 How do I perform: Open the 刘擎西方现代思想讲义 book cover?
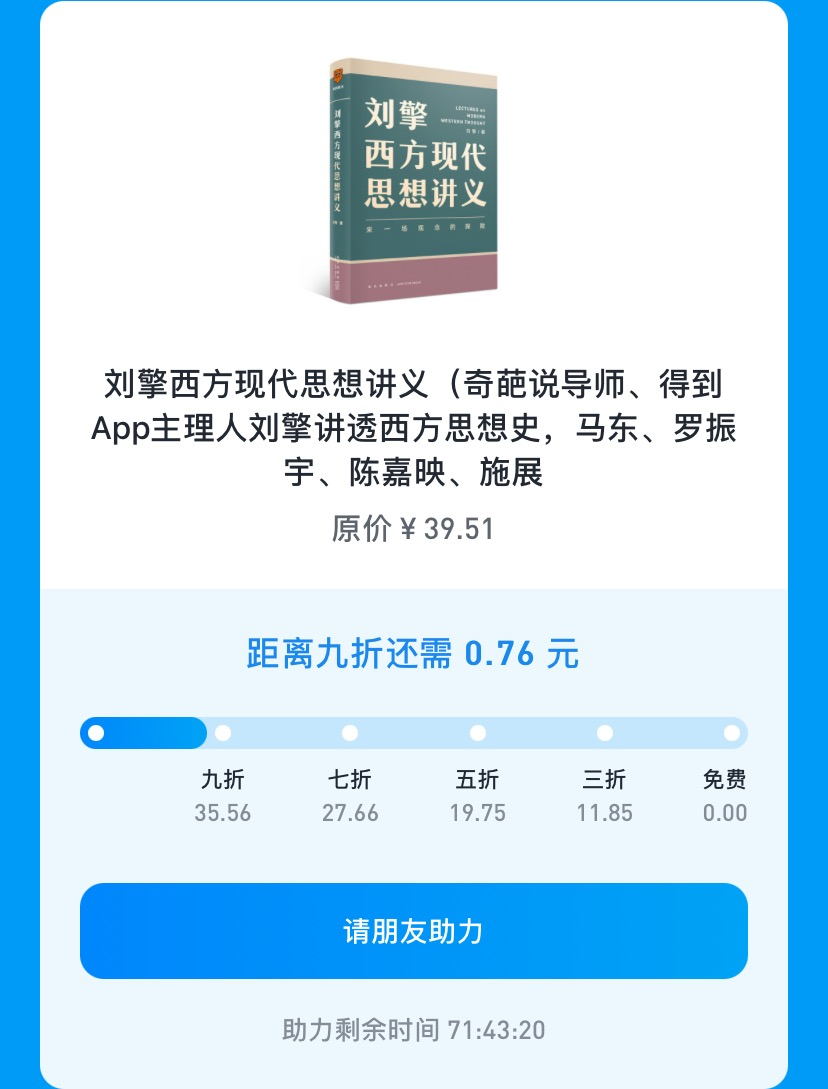413,182
